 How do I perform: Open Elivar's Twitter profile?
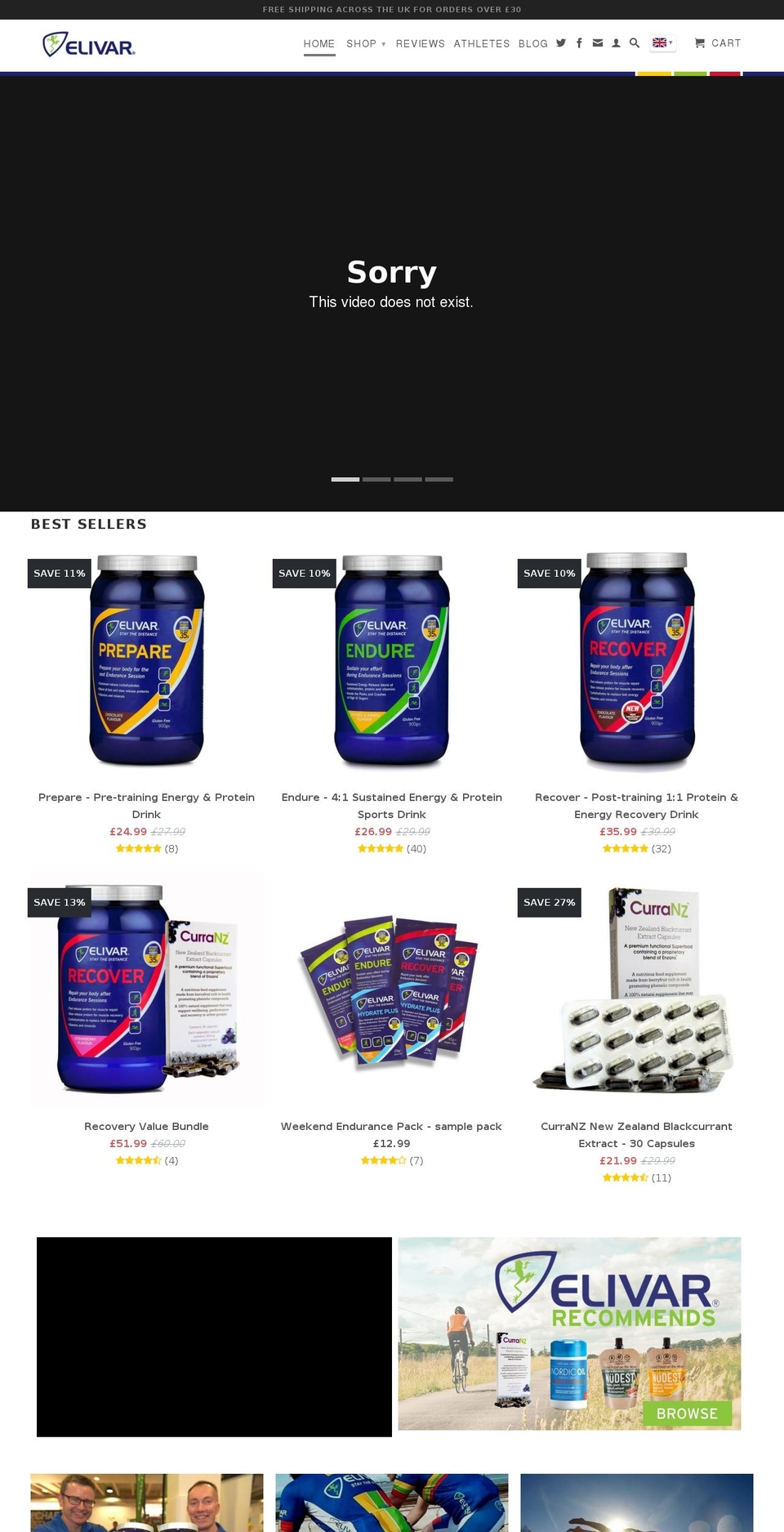561,43
